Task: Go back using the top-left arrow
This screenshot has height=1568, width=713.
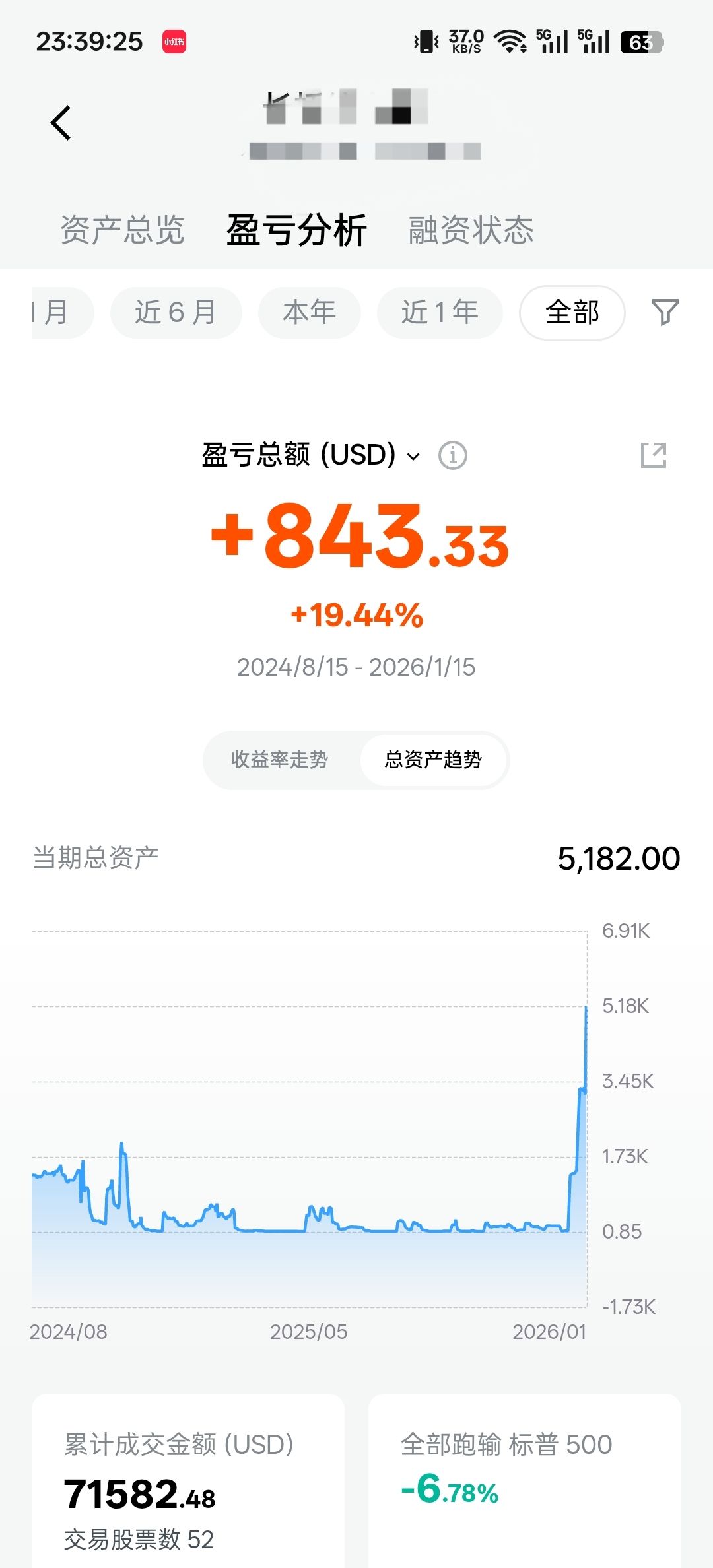Action: (x=61, y=123)
